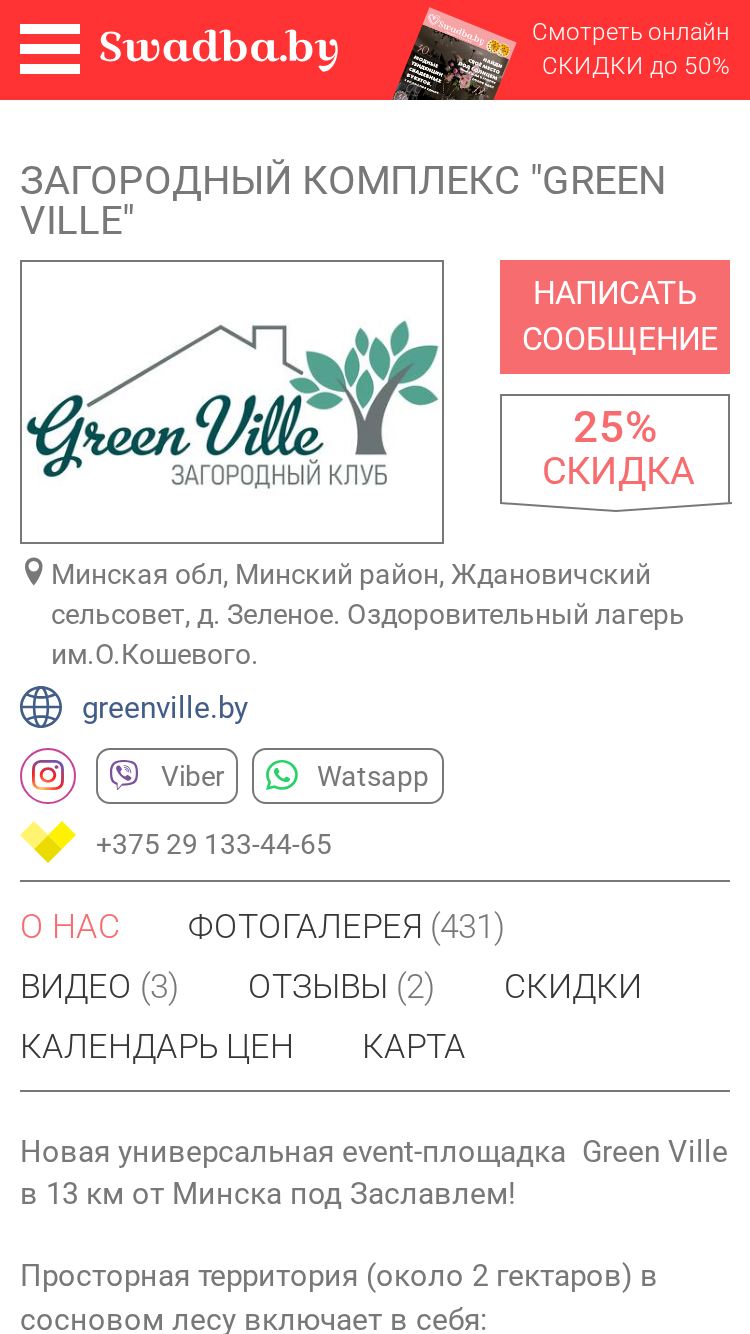Open the hamburger menu

tap(49, 49)
